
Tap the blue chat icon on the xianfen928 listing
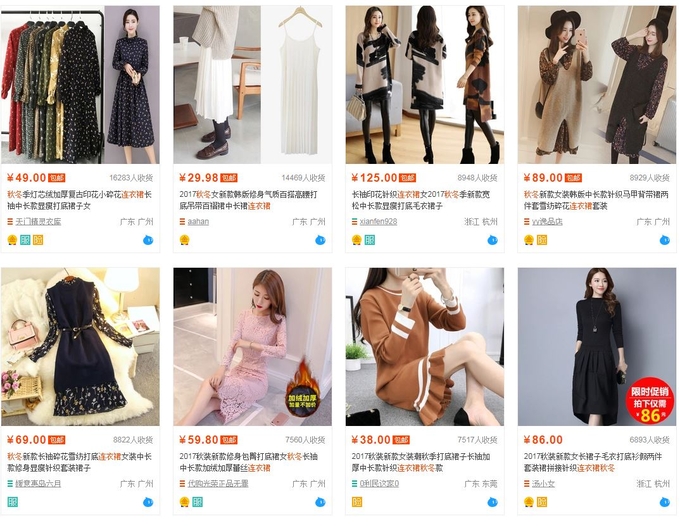(493, 240)
